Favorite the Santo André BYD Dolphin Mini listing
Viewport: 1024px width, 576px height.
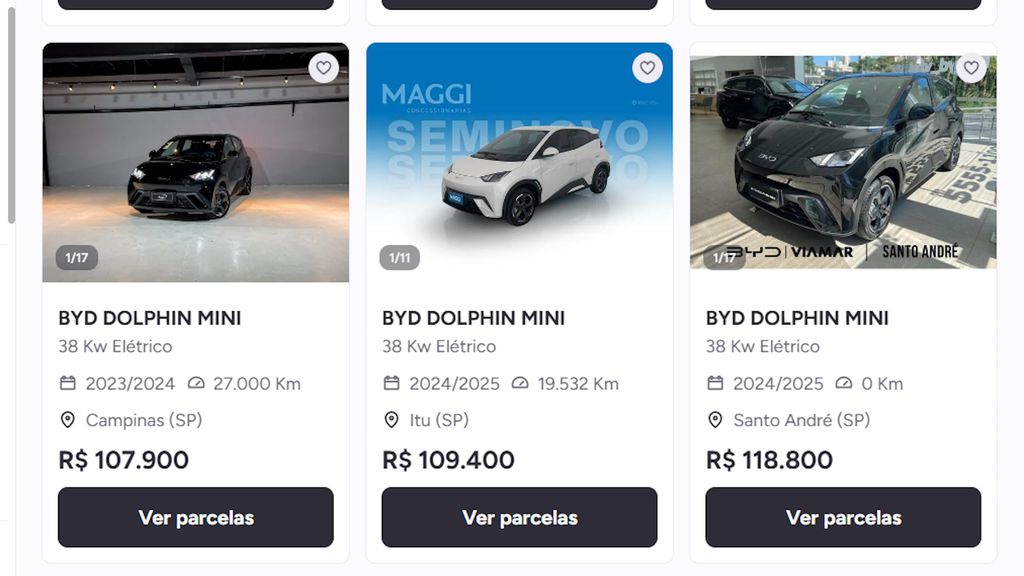click(x=971, y=68)
